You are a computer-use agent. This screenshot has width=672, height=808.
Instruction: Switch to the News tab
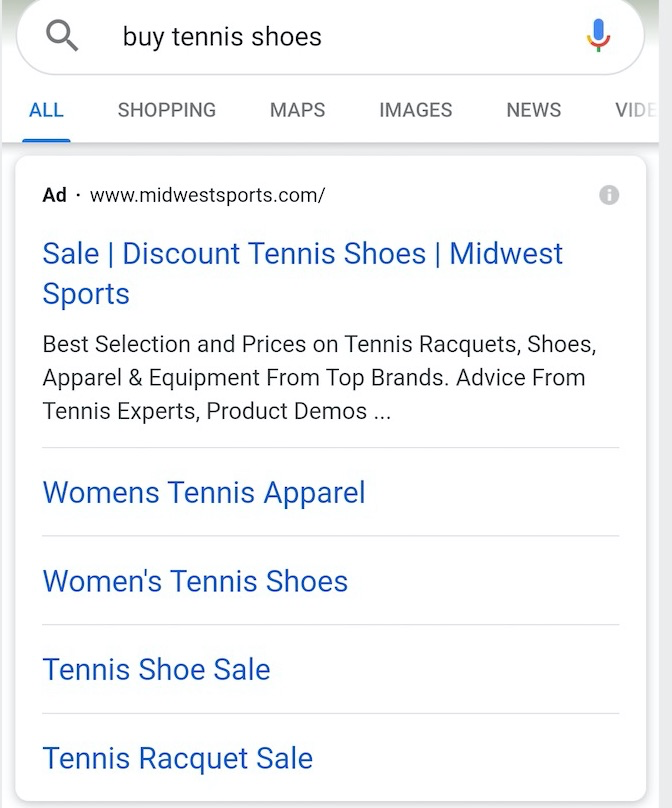point(533,110)
